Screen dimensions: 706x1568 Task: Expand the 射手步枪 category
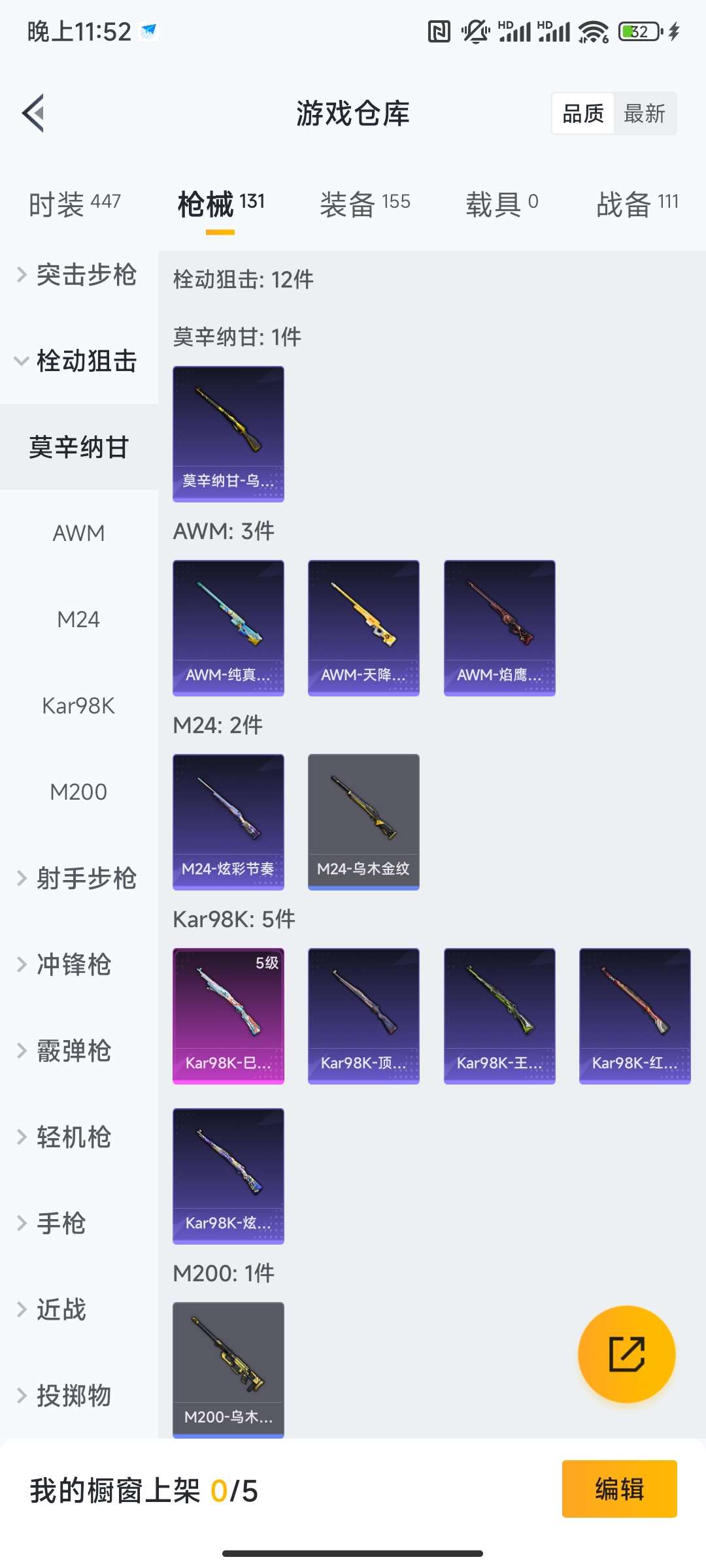pyautogui.click(x=78, y=878)
